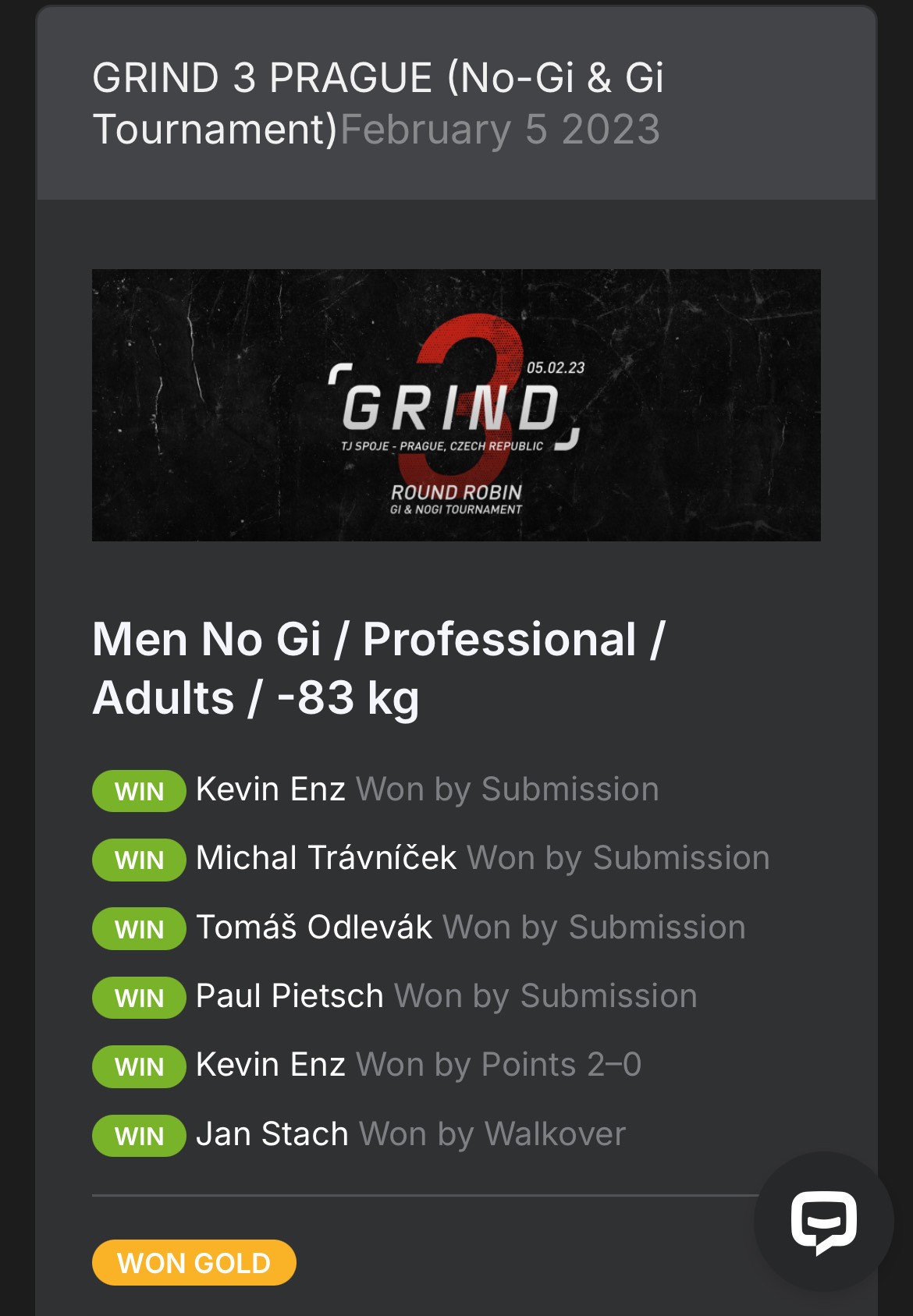Open the GRIND 3 Round Robin event banner
The image size is (913, 1316).
pos(456,405)
